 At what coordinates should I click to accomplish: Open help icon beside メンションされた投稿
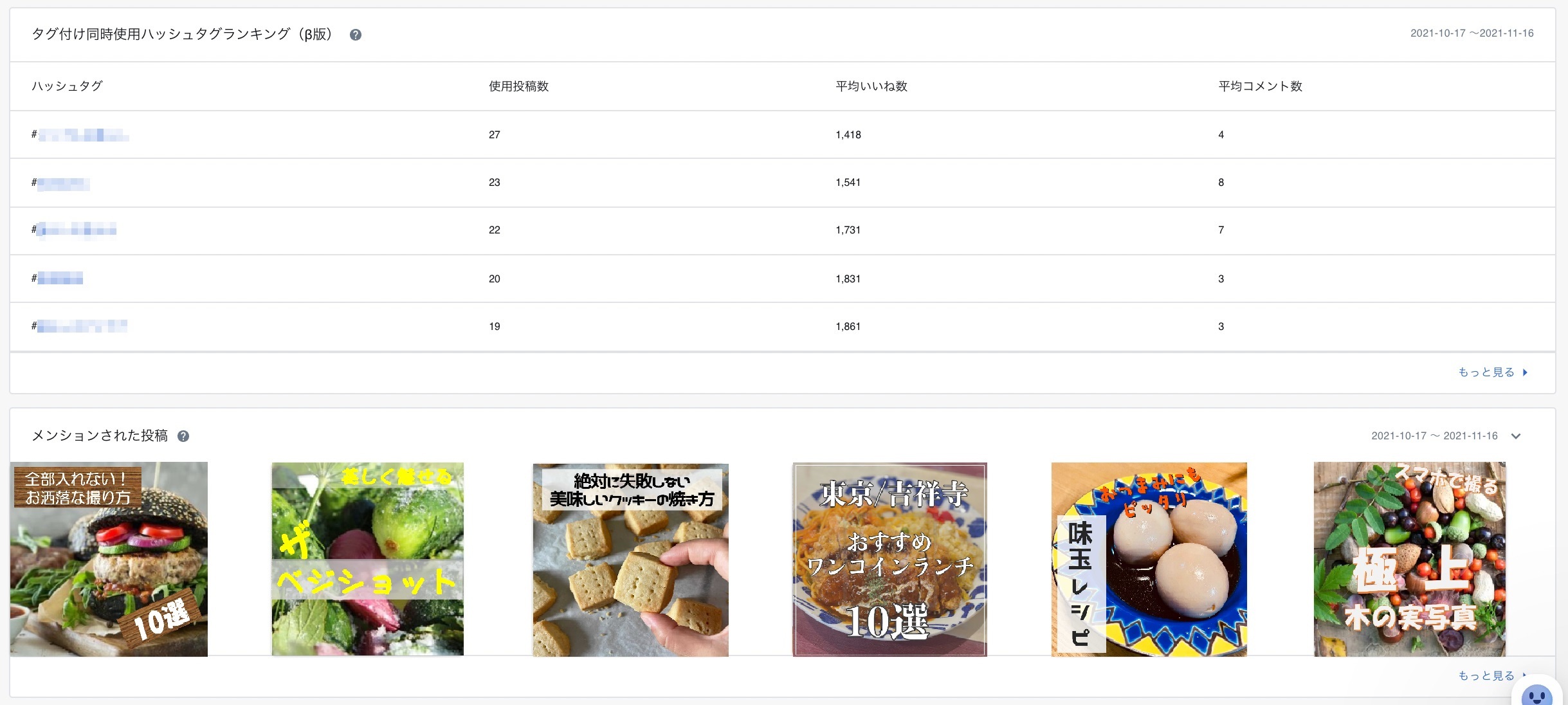183,436
